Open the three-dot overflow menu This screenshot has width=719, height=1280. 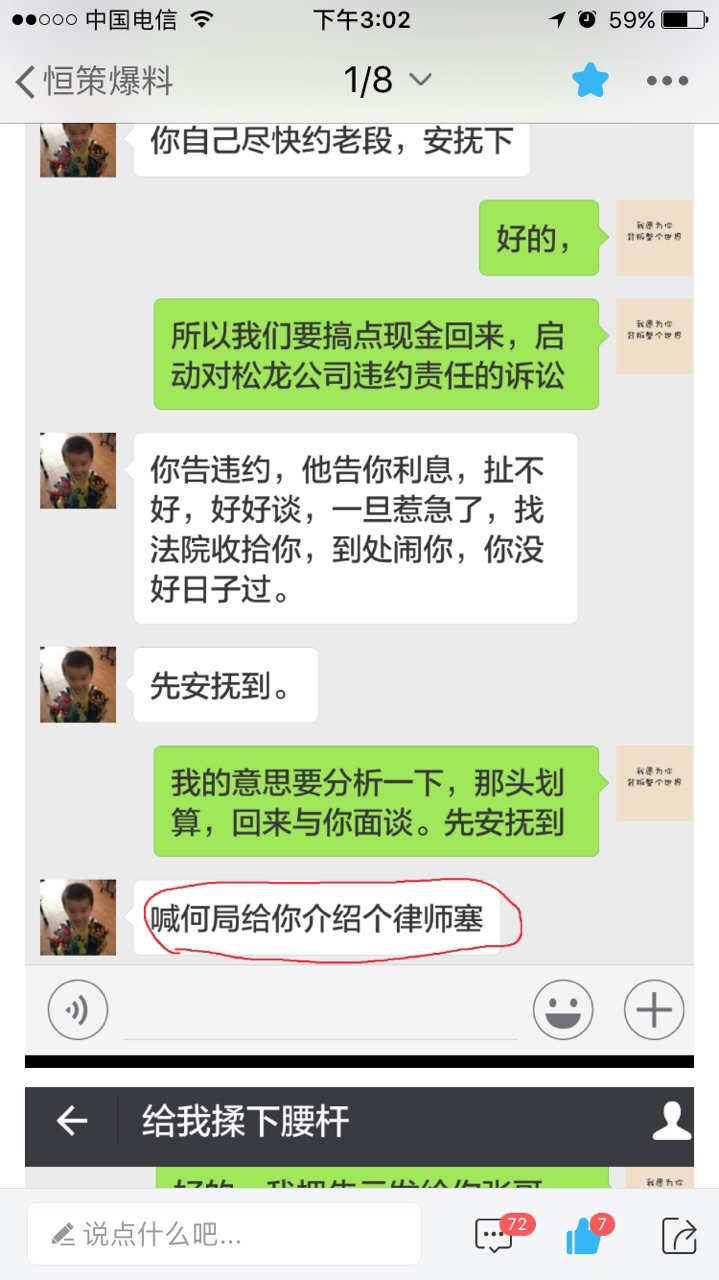pyautogui.click(x=667, y=81)
